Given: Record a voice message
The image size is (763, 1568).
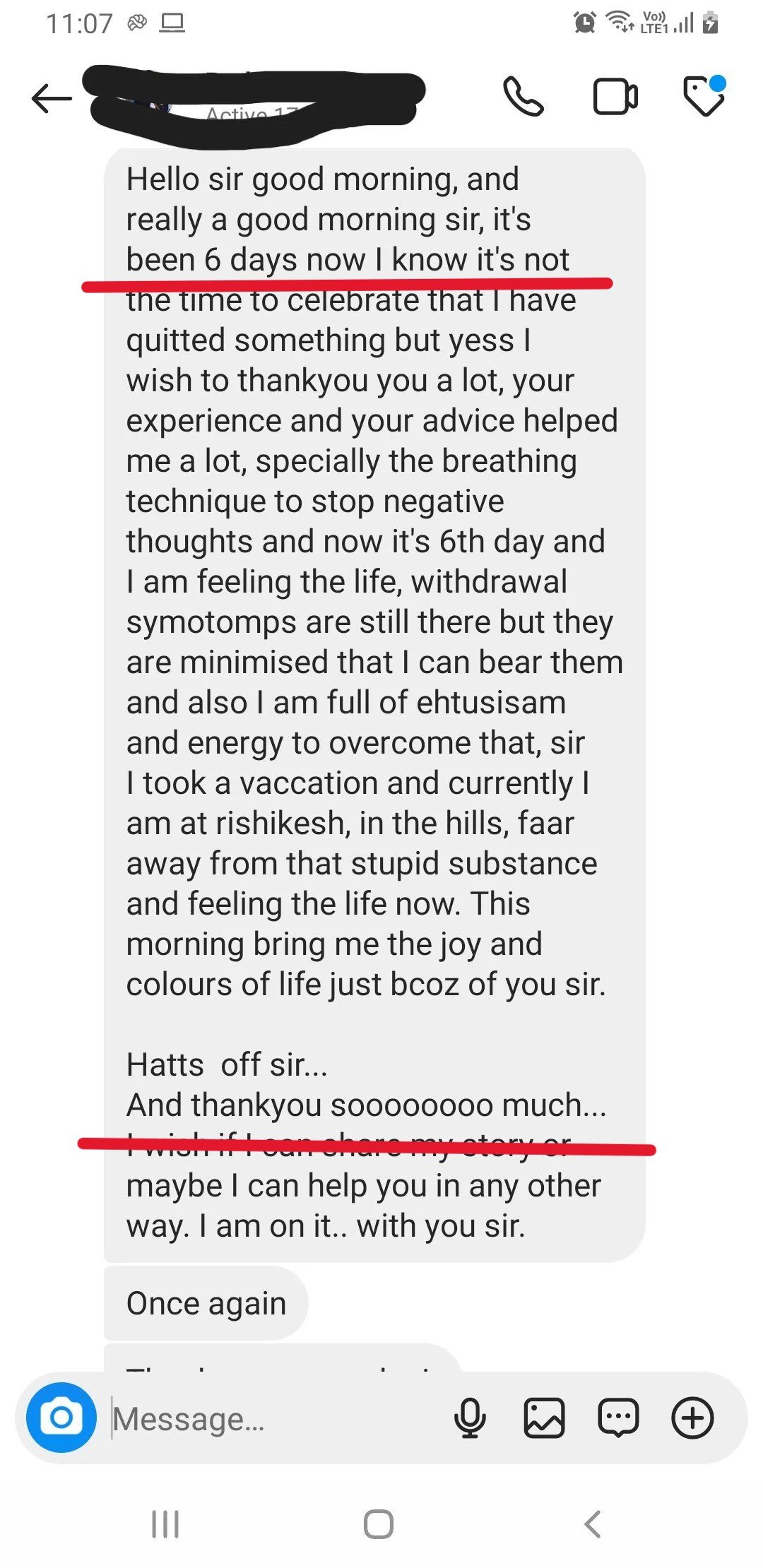Looking at the screenshot, I should click(470, 1418).
